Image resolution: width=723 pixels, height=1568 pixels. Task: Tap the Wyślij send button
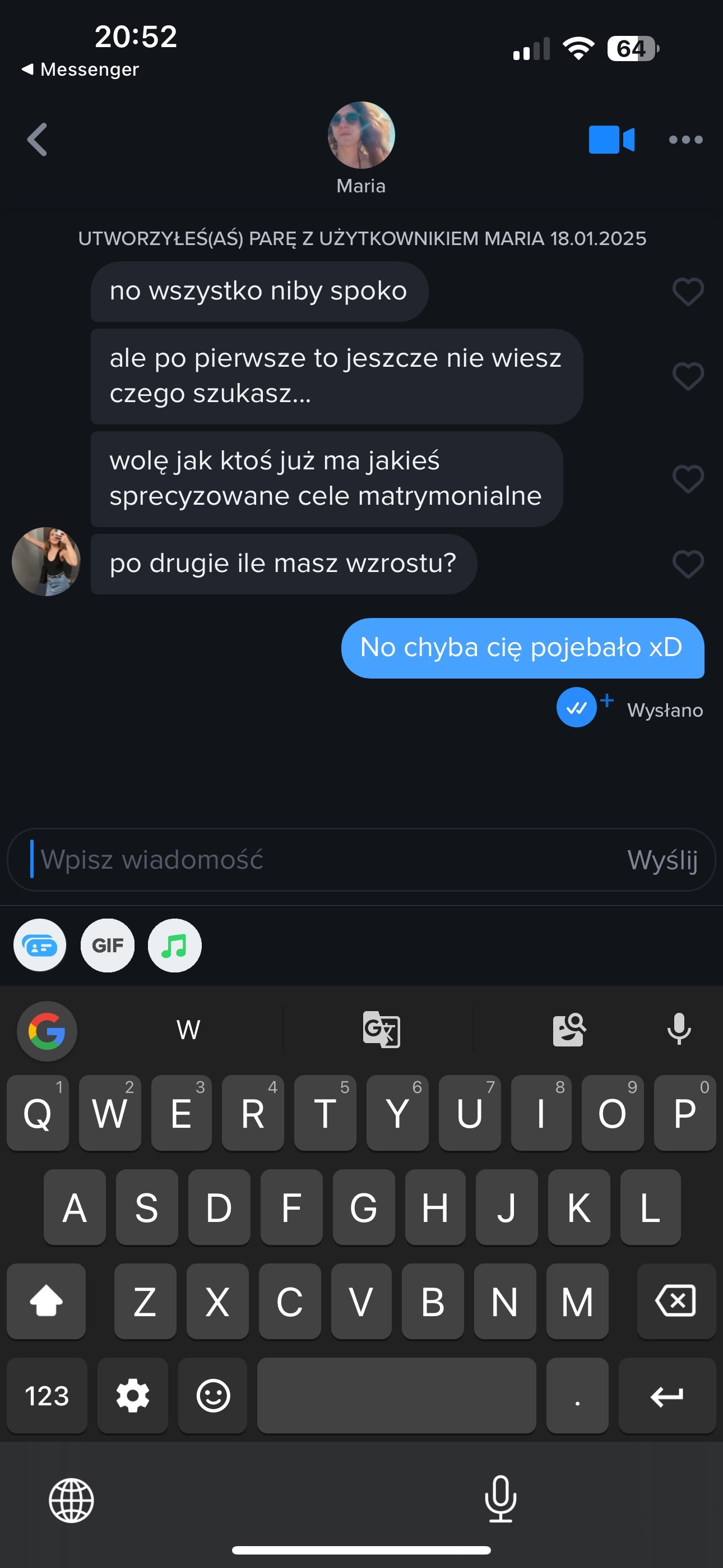[x=662, y=860]
